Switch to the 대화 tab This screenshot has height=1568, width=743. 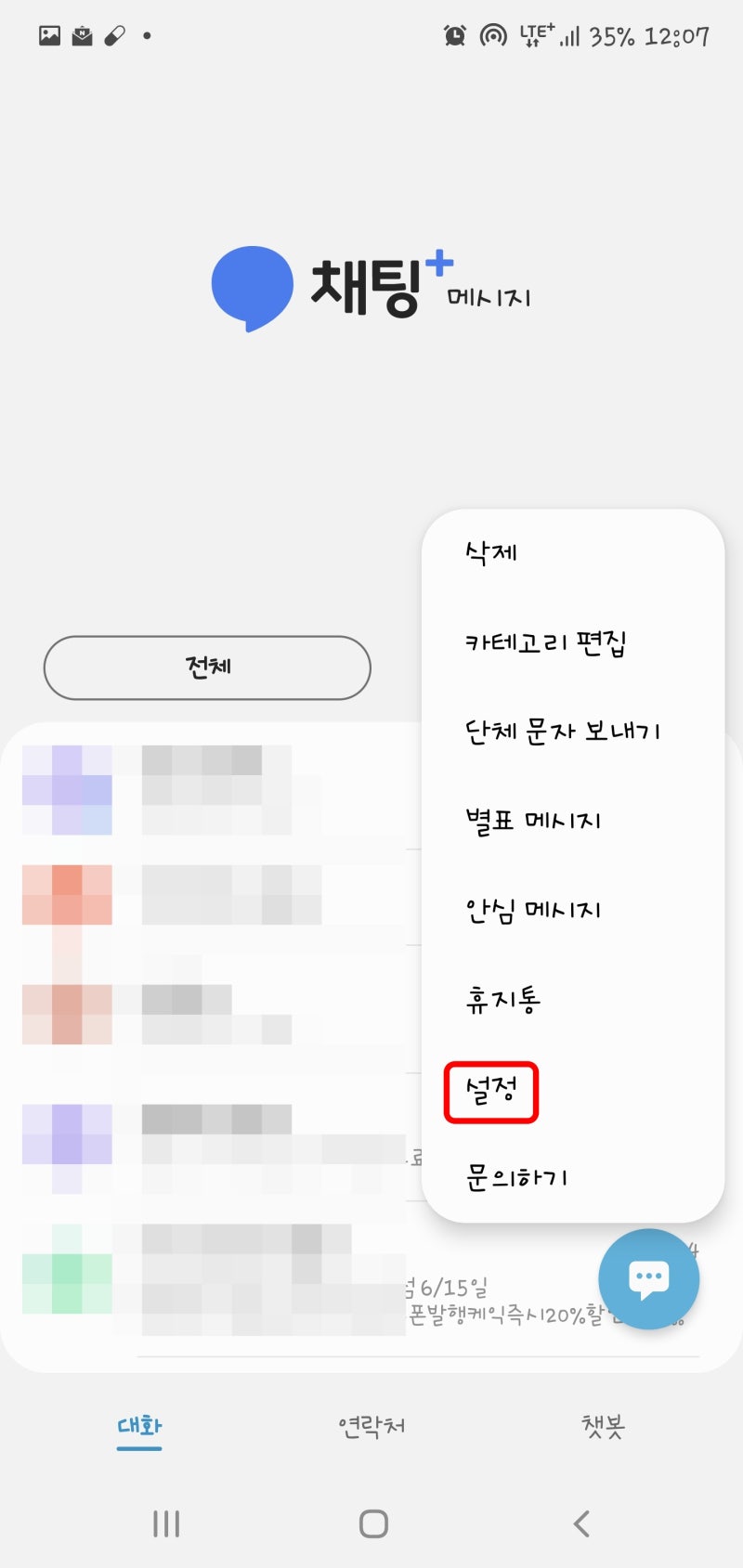click(x=139, y=1427)
